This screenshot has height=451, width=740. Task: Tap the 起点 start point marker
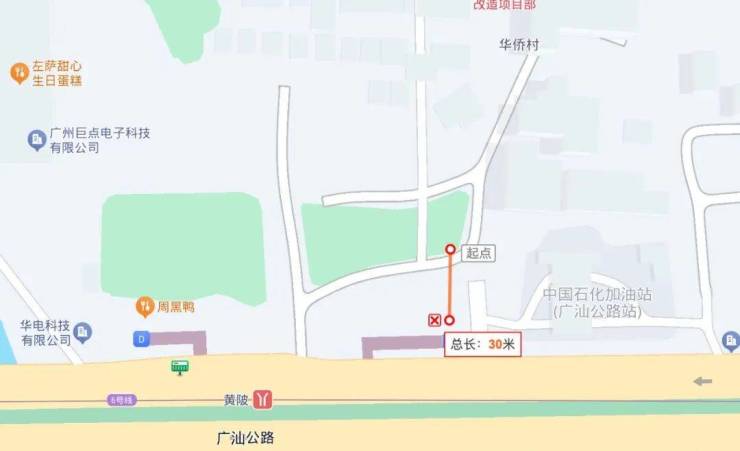pos(450,250)
